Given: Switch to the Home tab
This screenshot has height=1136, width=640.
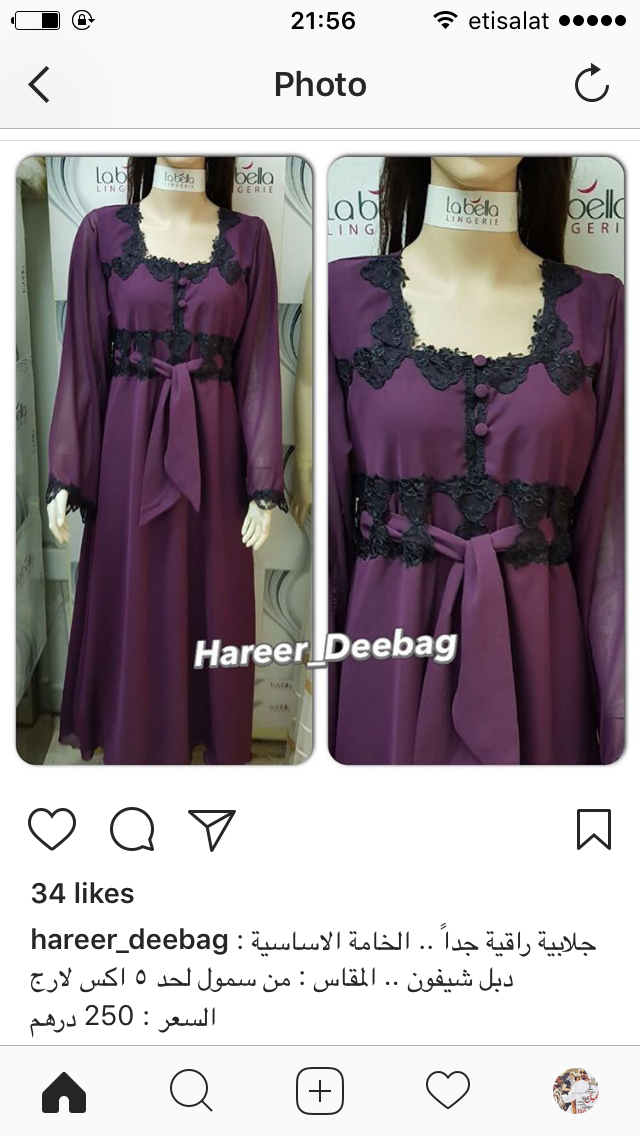Looking at the screenshot, I should (x=64, y=1090).
